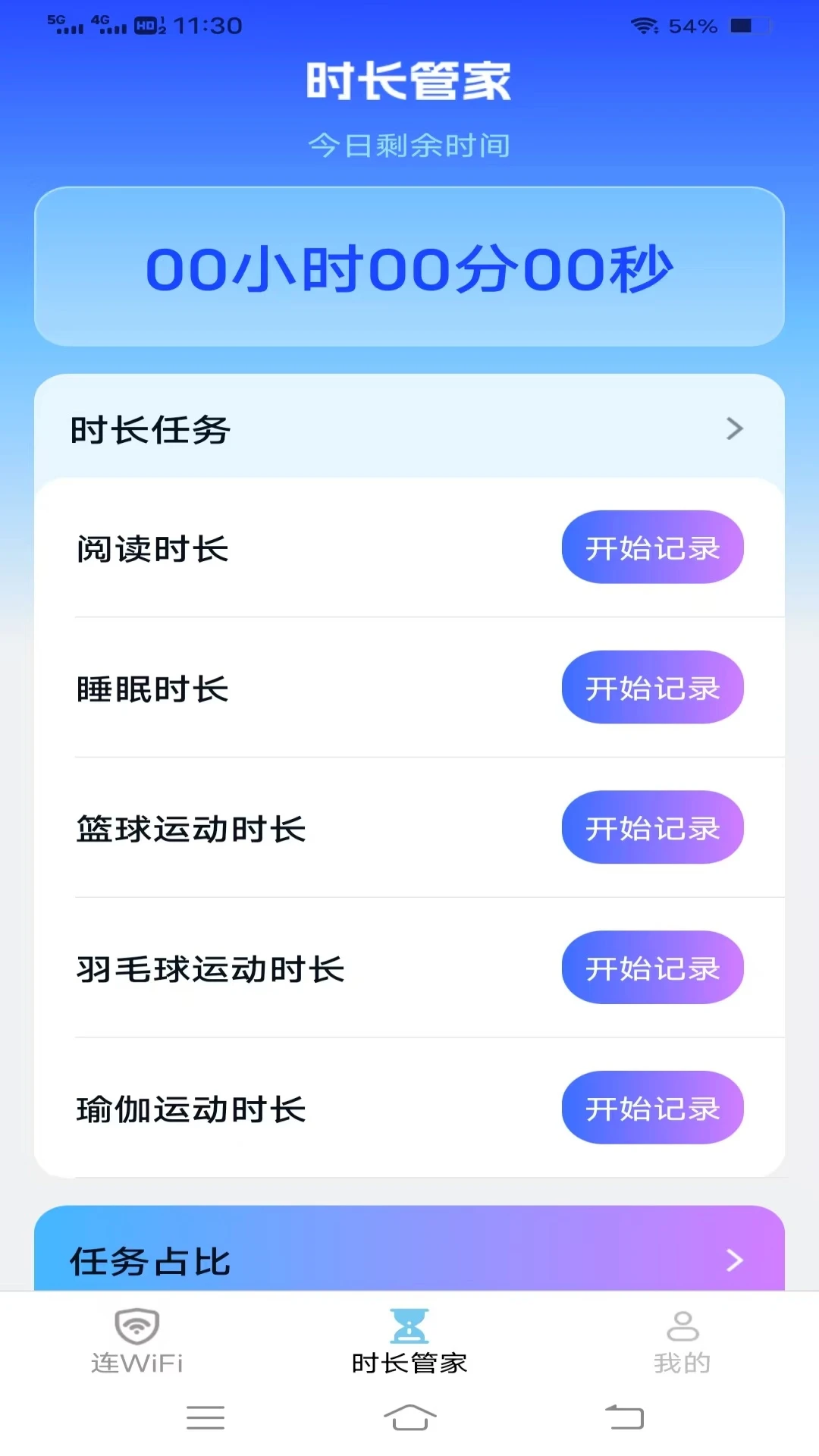Tap 开始记录 for 篮球运动时长
Screen dimensions: 819x1456
point(651,828)
